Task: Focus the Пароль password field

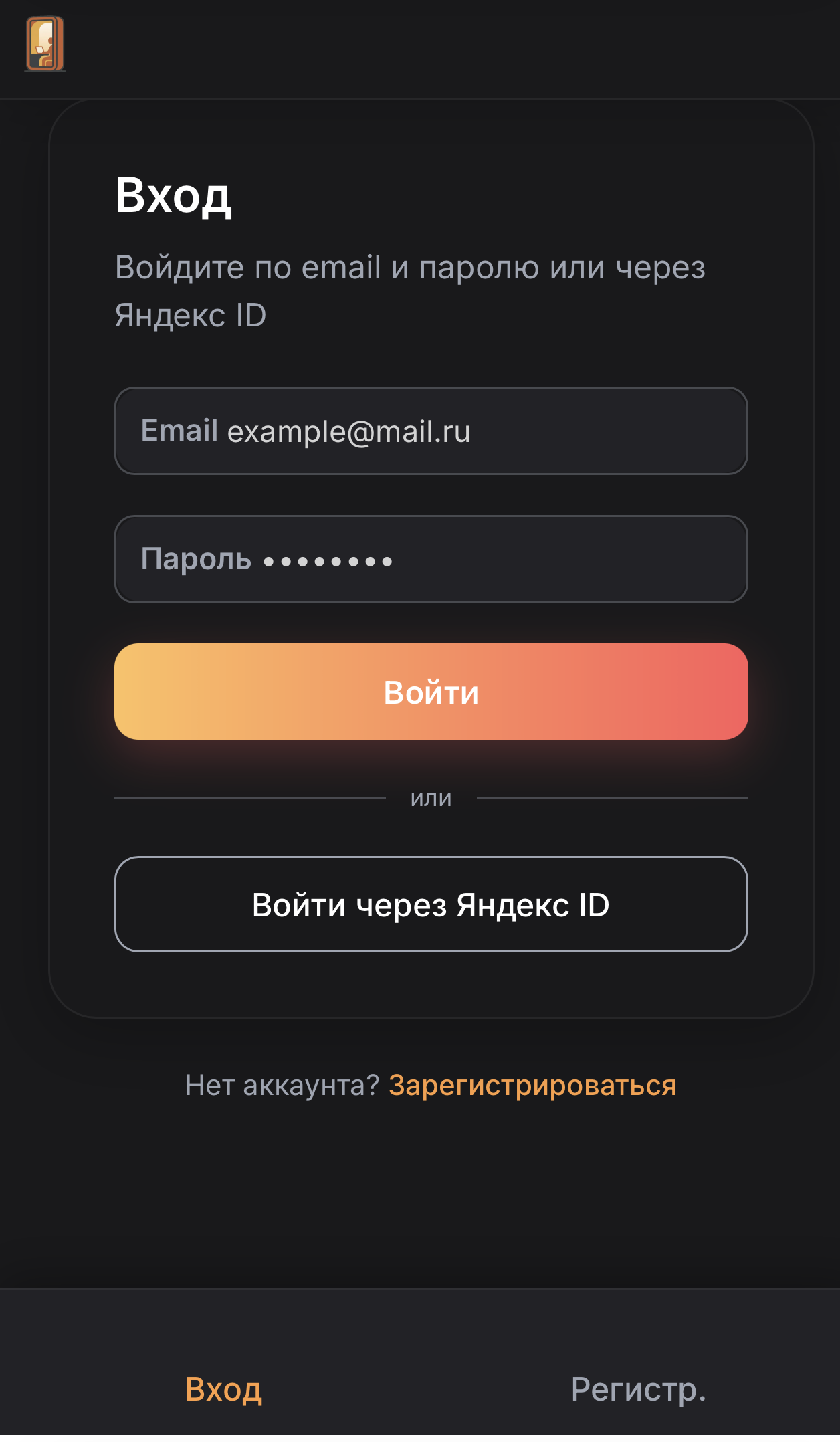Action: 431,559
